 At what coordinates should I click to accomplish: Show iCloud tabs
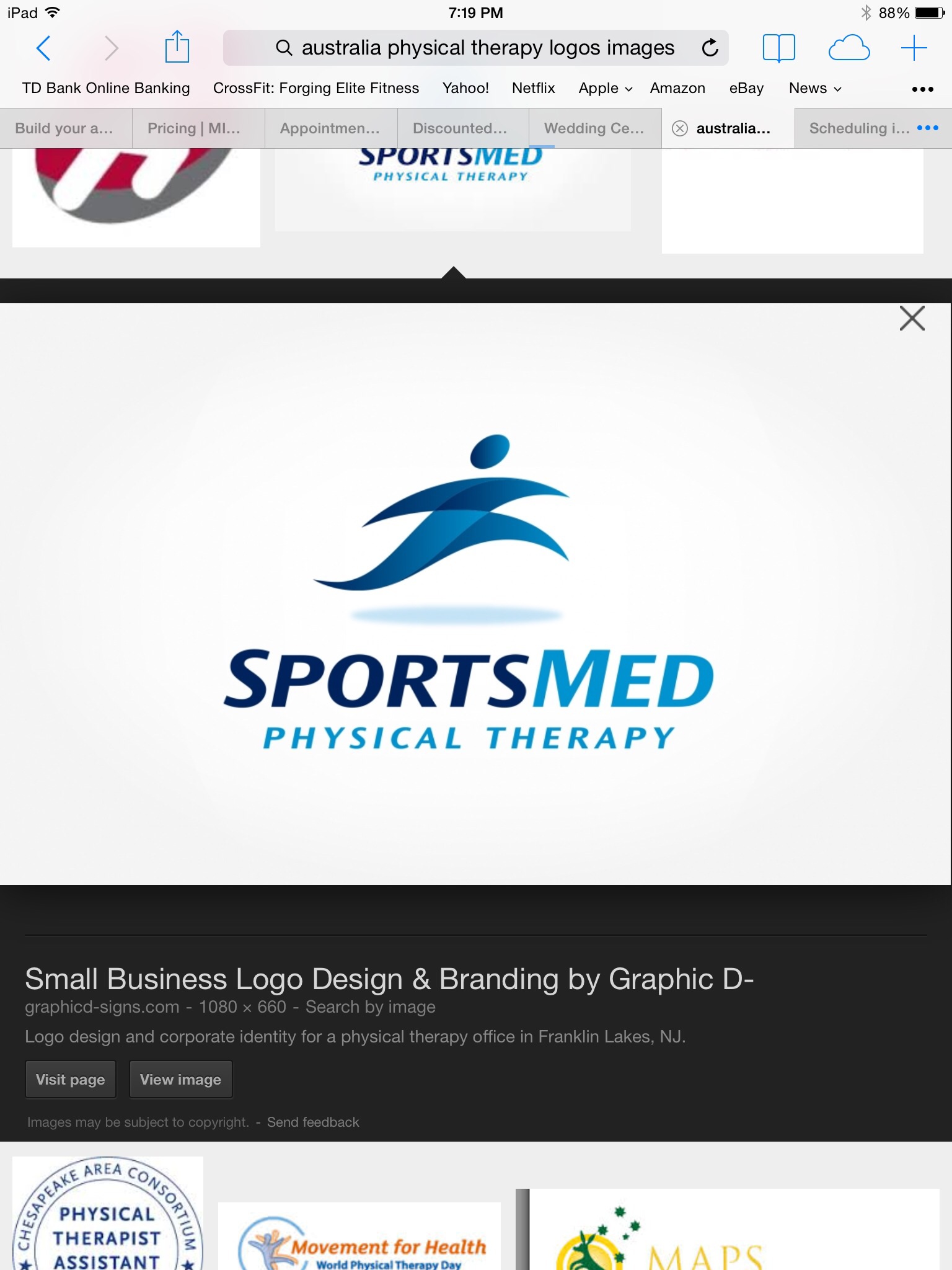(848, 48)
